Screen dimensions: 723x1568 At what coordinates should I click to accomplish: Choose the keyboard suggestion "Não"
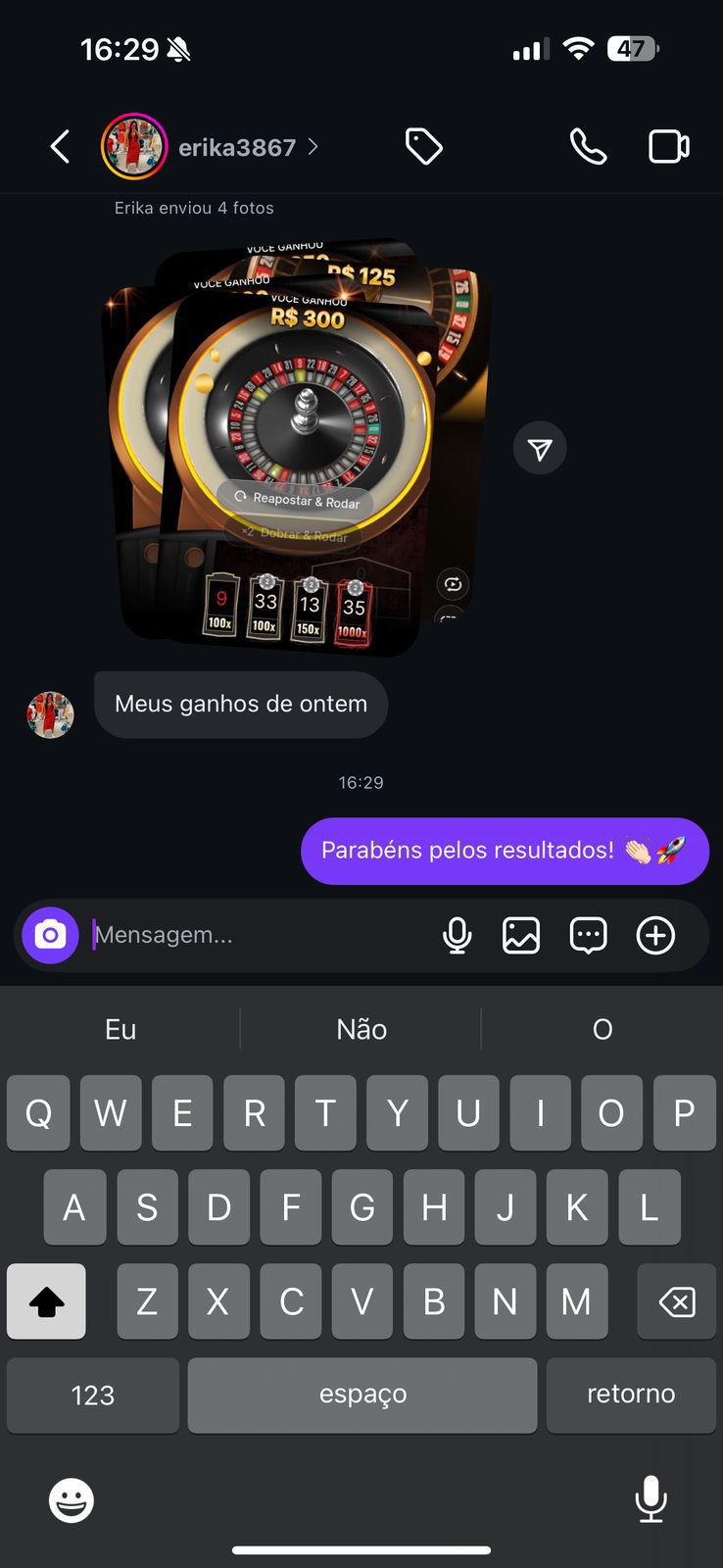pos(361,1029)
